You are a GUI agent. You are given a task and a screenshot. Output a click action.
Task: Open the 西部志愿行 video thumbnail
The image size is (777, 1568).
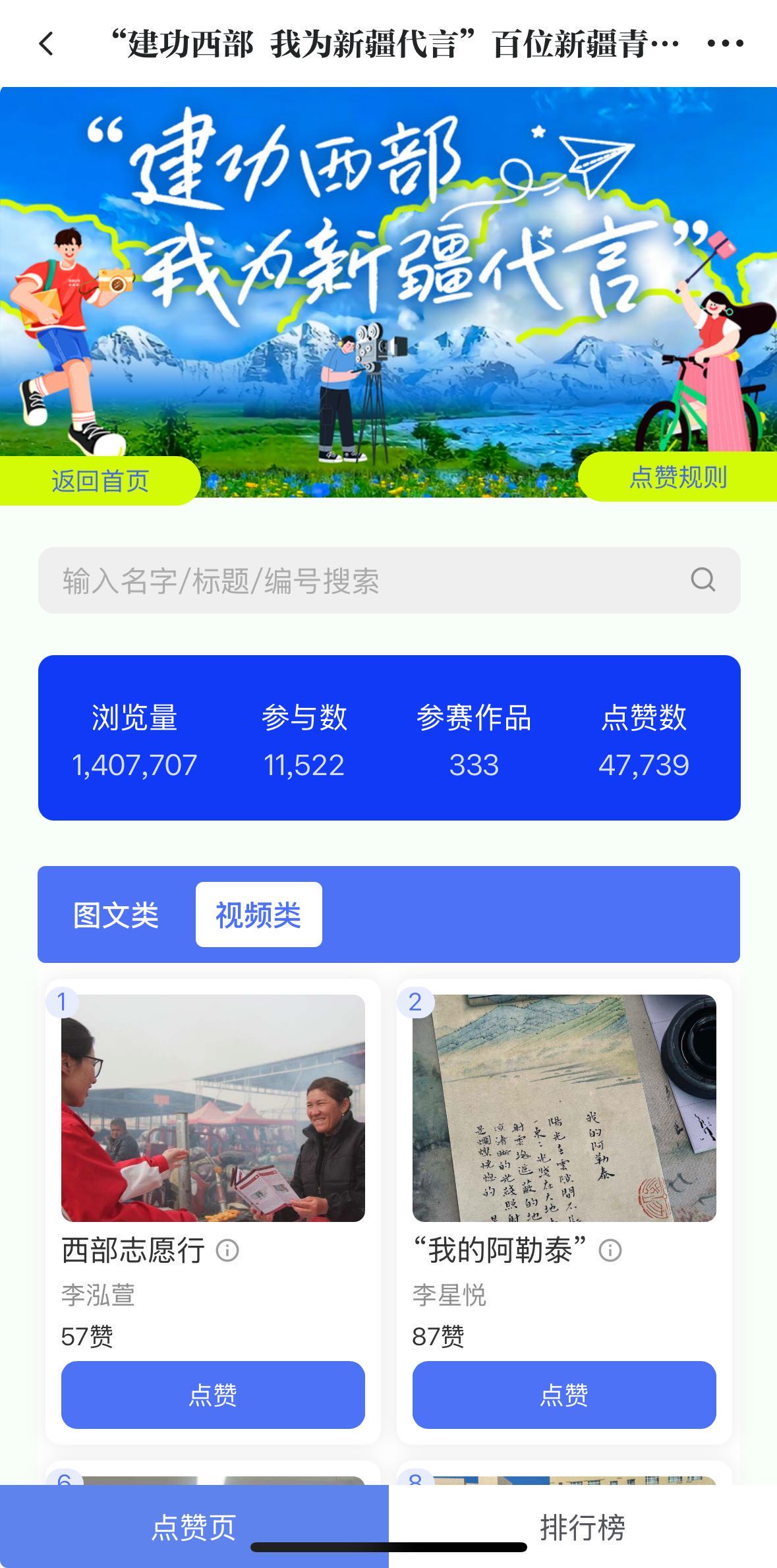(213, 1108)
